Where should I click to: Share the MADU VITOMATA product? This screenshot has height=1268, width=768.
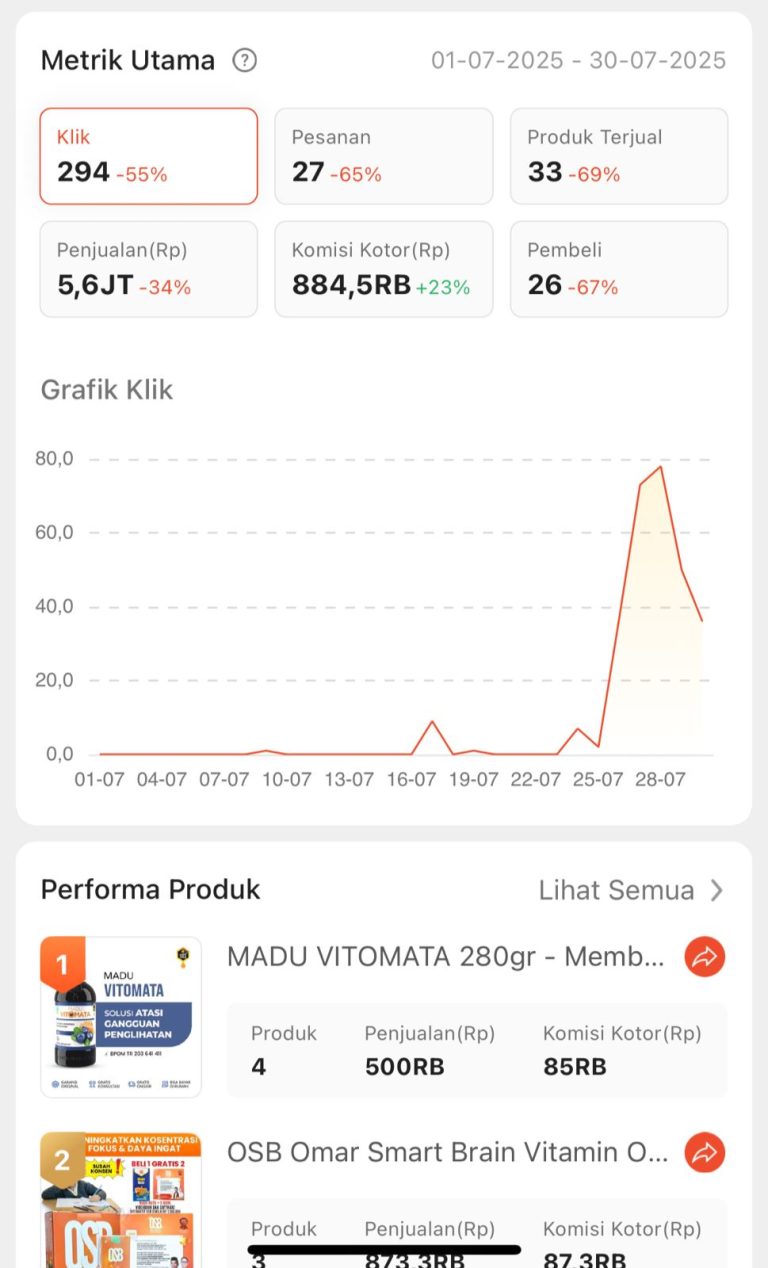click(x=705, y=957)
